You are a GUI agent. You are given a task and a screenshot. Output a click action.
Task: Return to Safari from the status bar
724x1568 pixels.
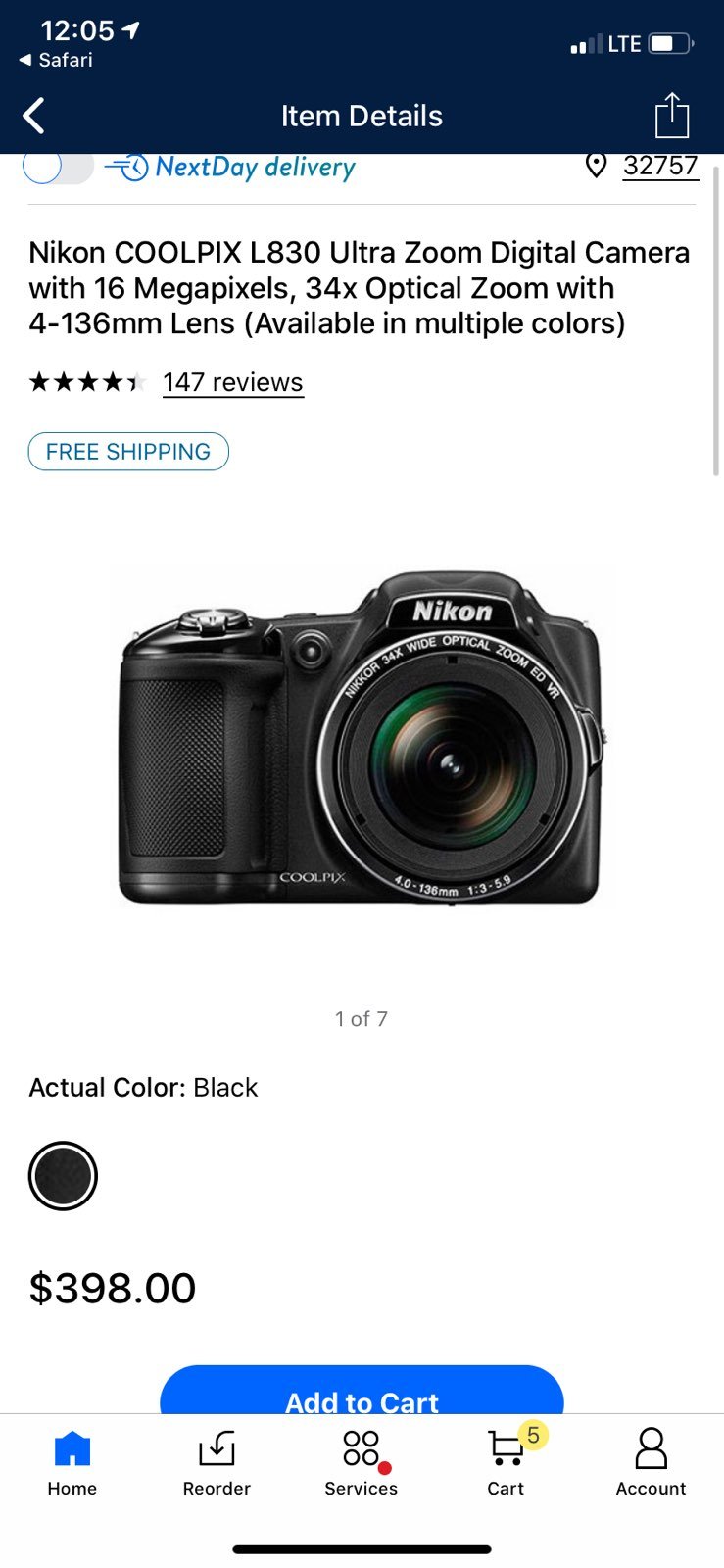tap(56, 60)
